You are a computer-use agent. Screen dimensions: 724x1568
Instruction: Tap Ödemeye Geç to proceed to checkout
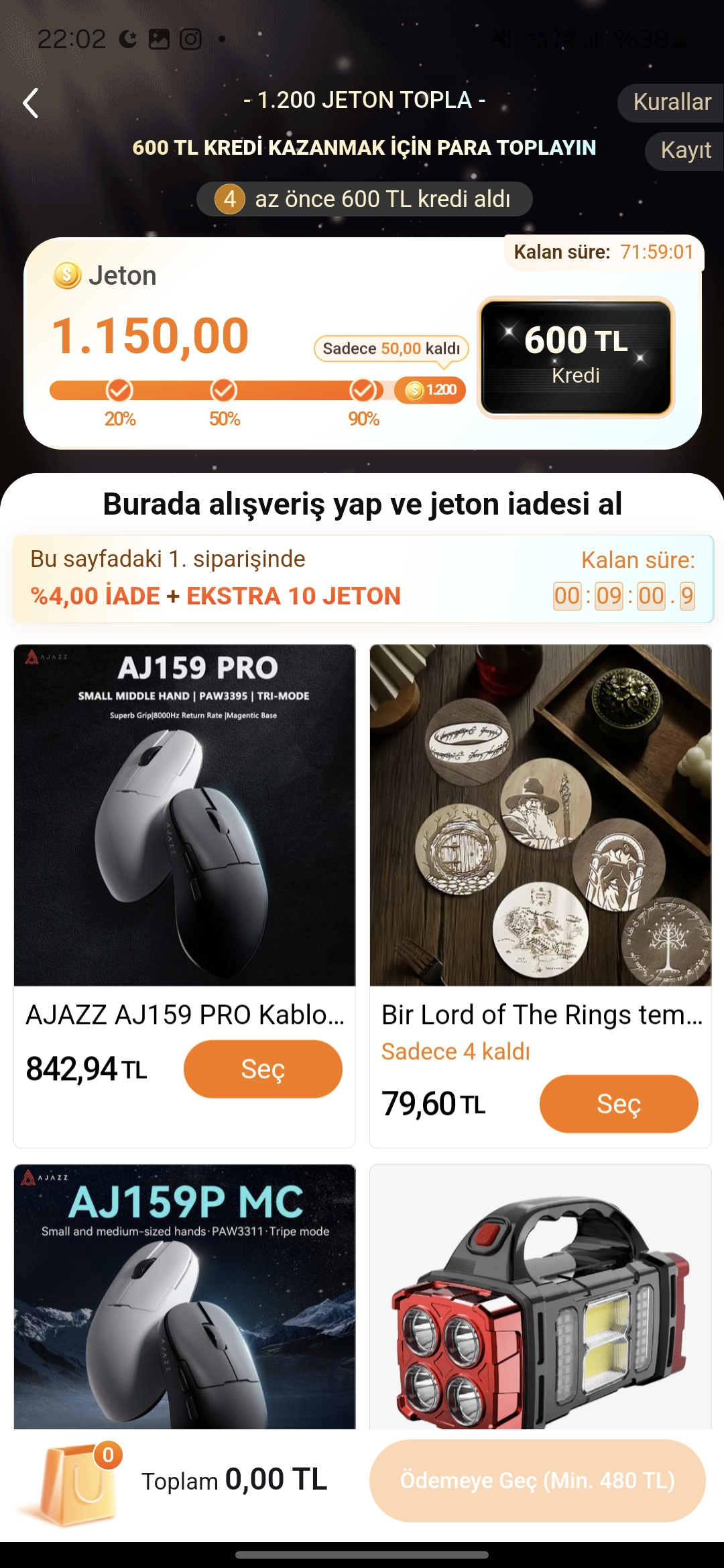coord(537,1480)
